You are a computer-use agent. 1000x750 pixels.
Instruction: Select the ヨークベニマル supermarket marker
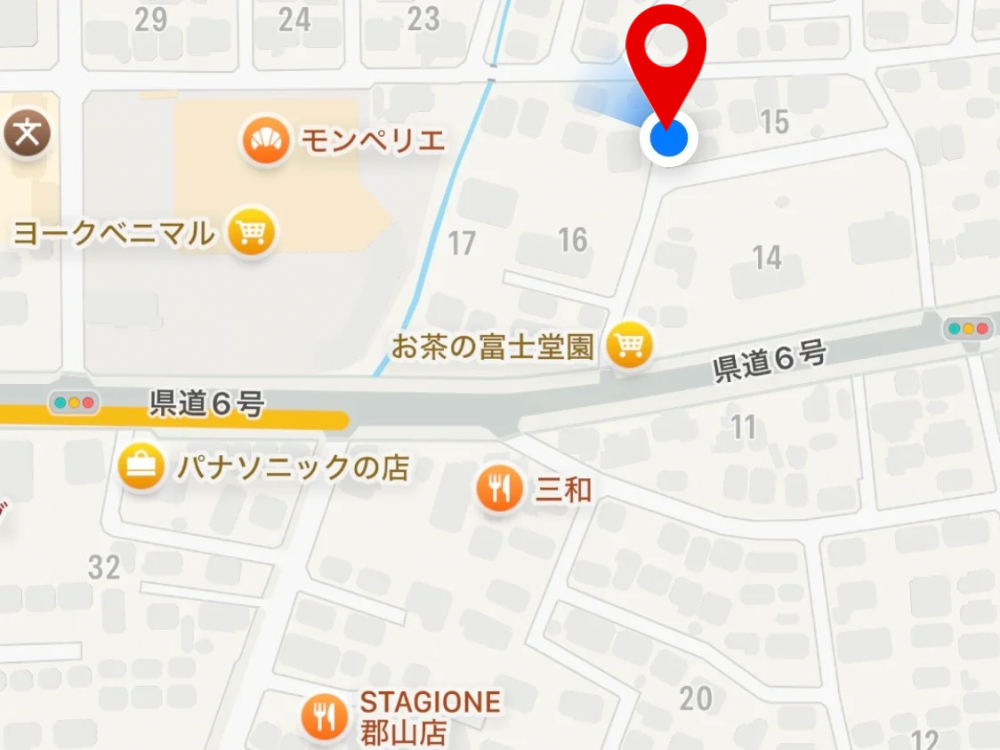pyautogui.click(x=251, y=234)
